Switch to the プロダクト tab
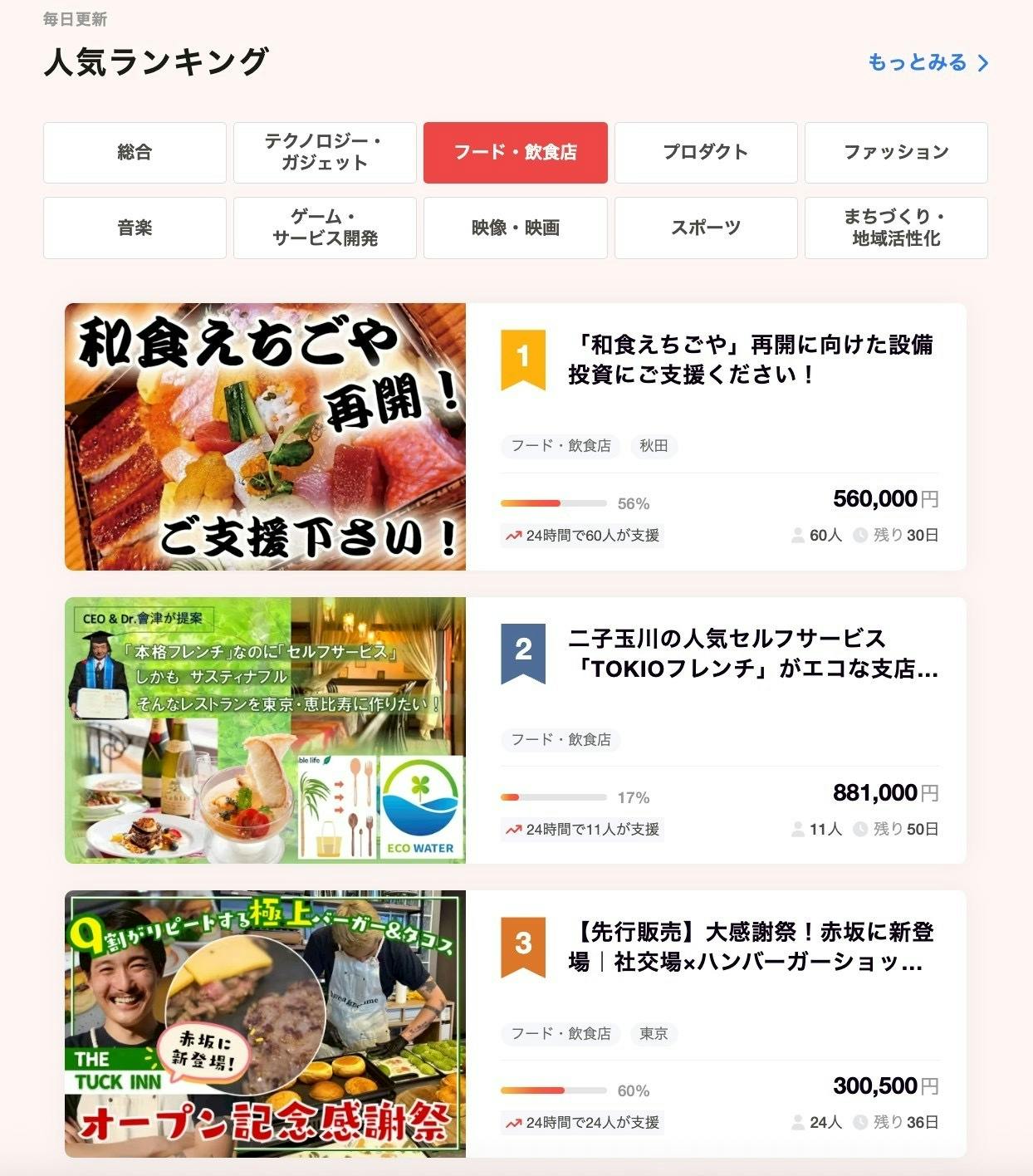The height and width of the screenshot is (1176, 1033). point(705,153)
